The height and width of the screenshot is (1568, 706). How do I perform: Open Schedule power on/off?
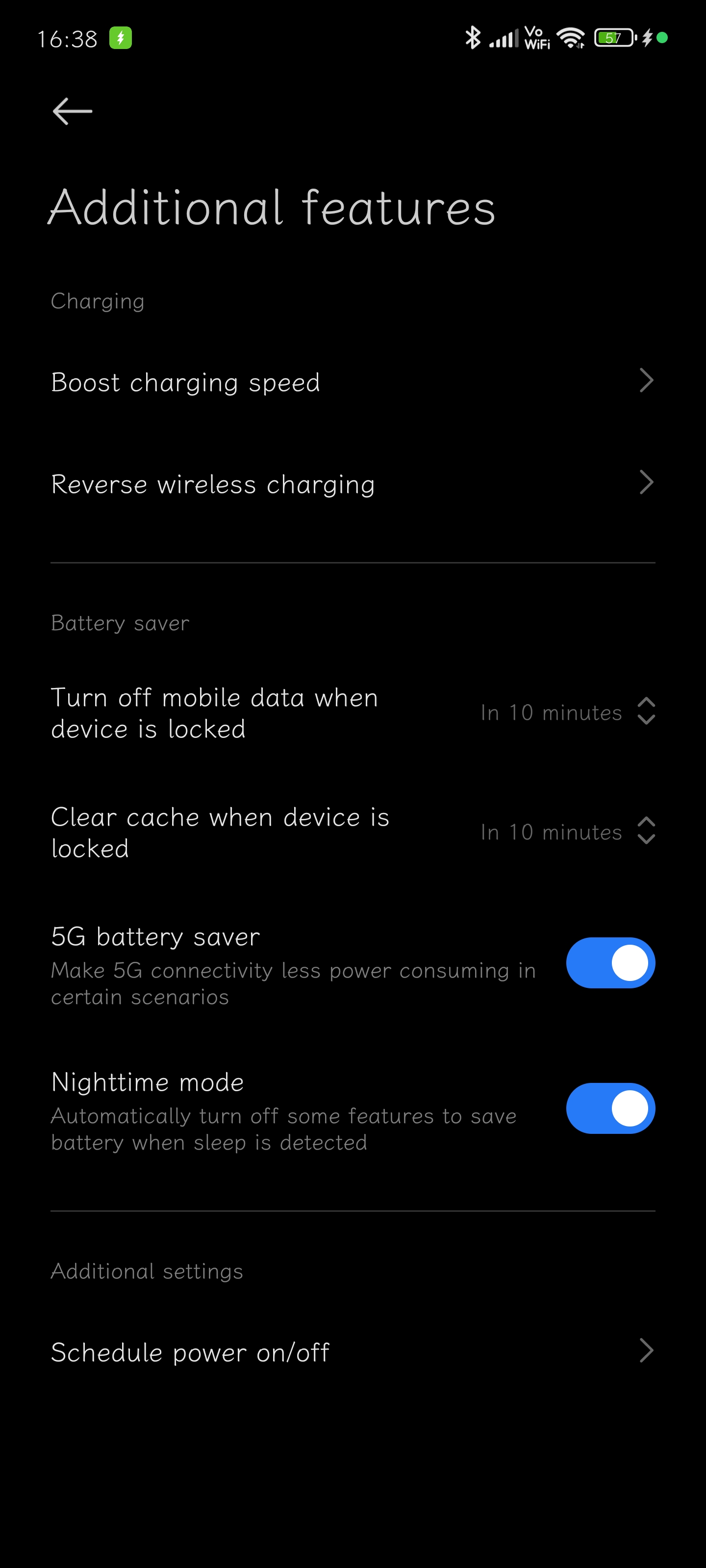[x=353, y=1352]
